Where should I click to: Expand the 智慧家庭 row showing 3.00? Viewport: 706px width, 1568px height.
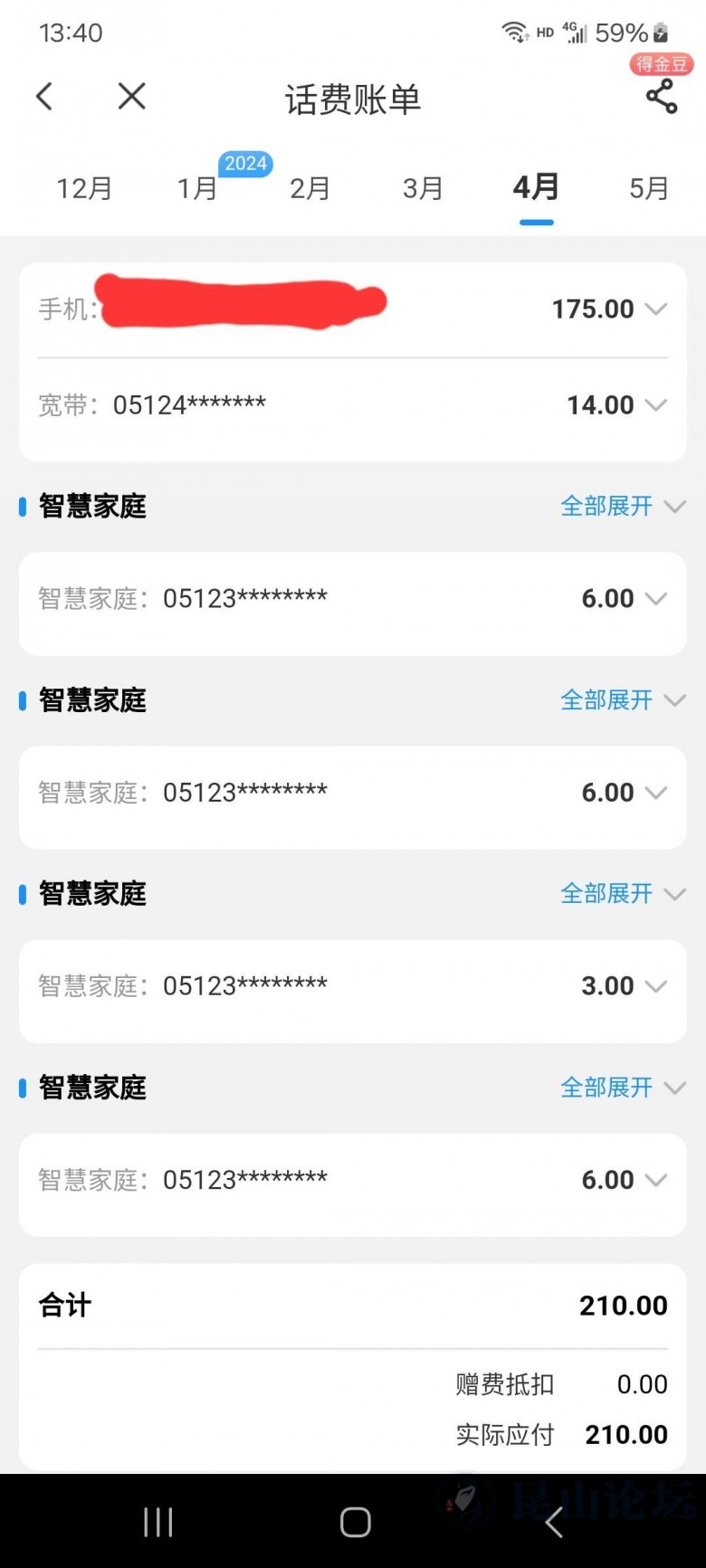click(655, 986)
